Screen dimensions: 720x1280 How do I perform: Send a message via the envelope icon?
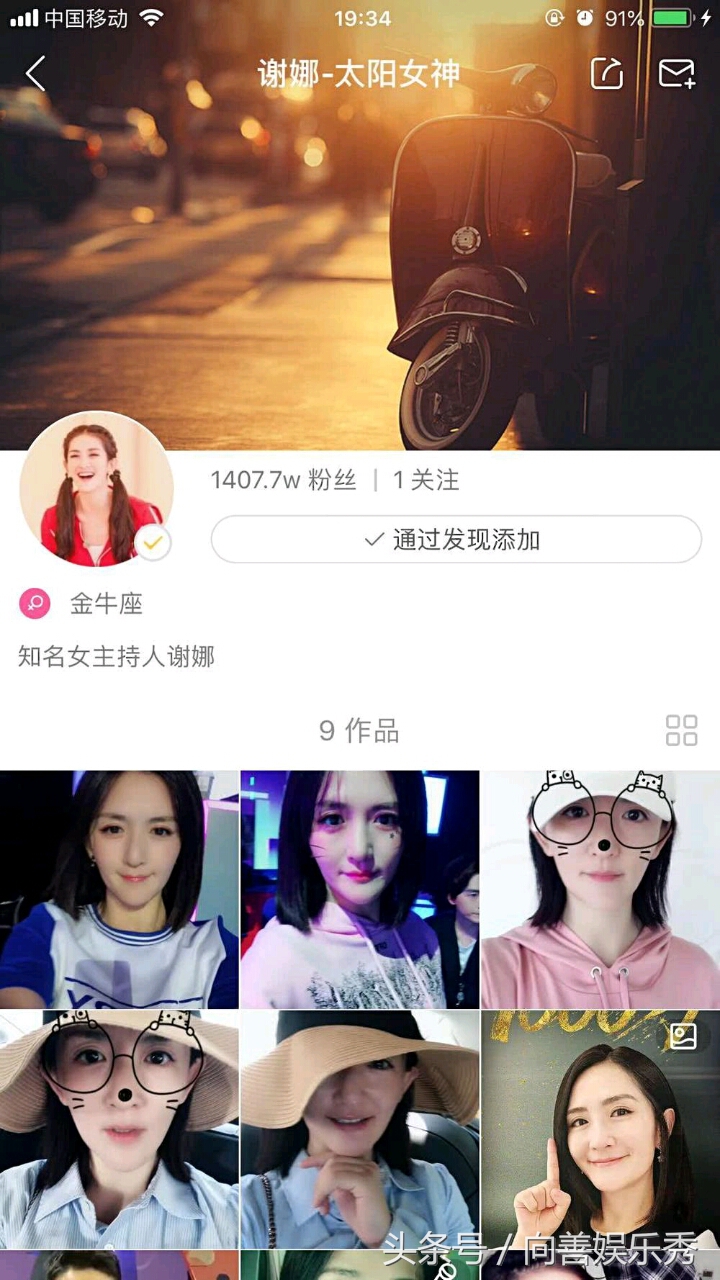(x=676, y=74)
